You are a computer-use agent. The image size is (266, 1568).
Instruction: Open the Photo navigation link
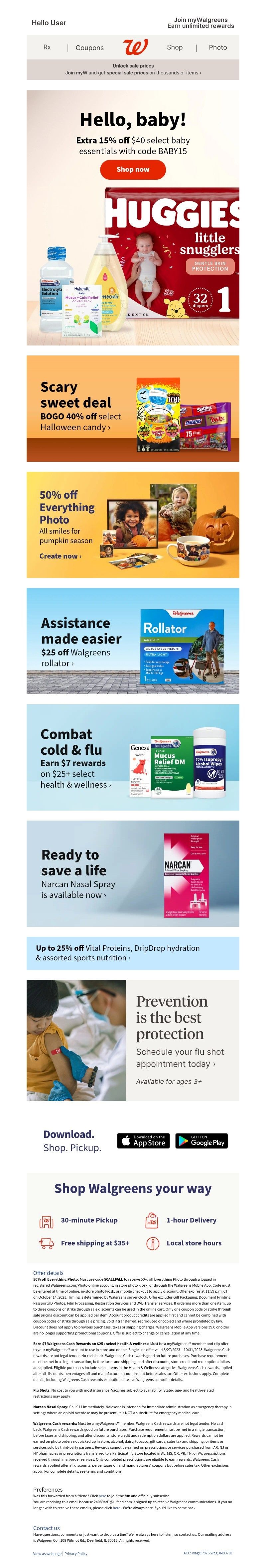coord(218,47)
